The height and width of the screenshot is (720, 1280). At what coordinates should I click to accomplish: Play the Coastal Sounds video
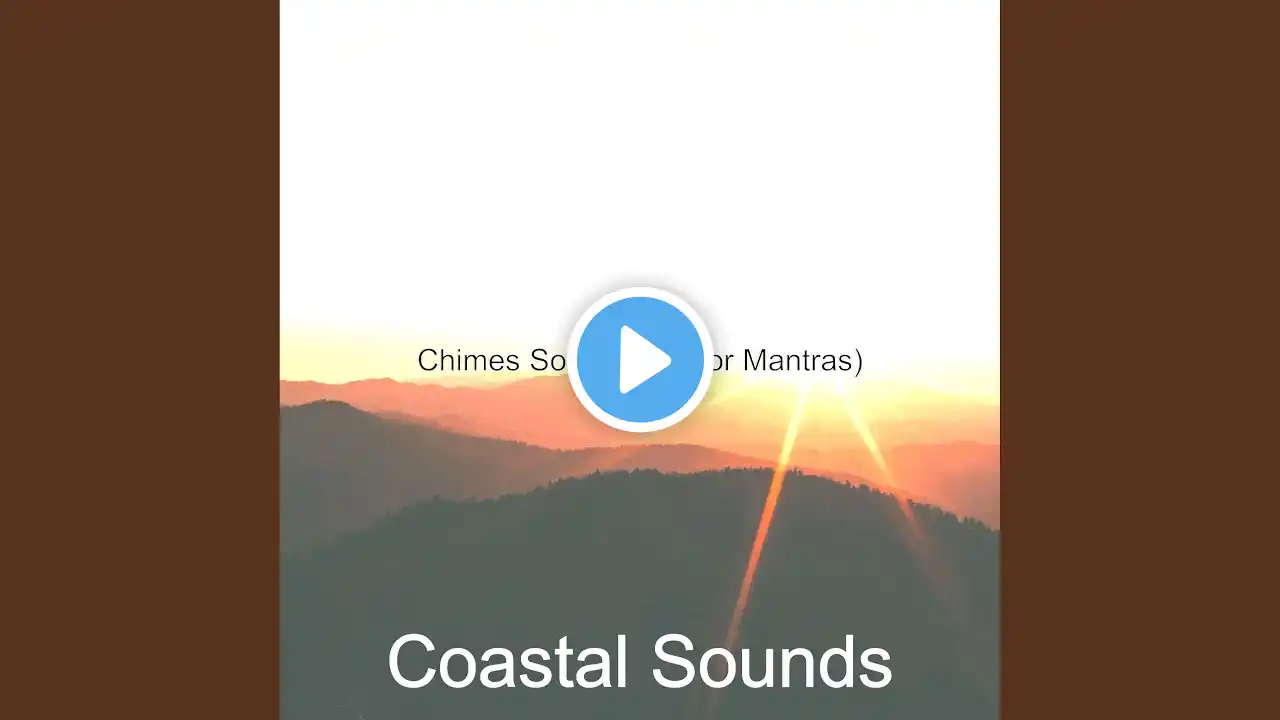[640, 359]
